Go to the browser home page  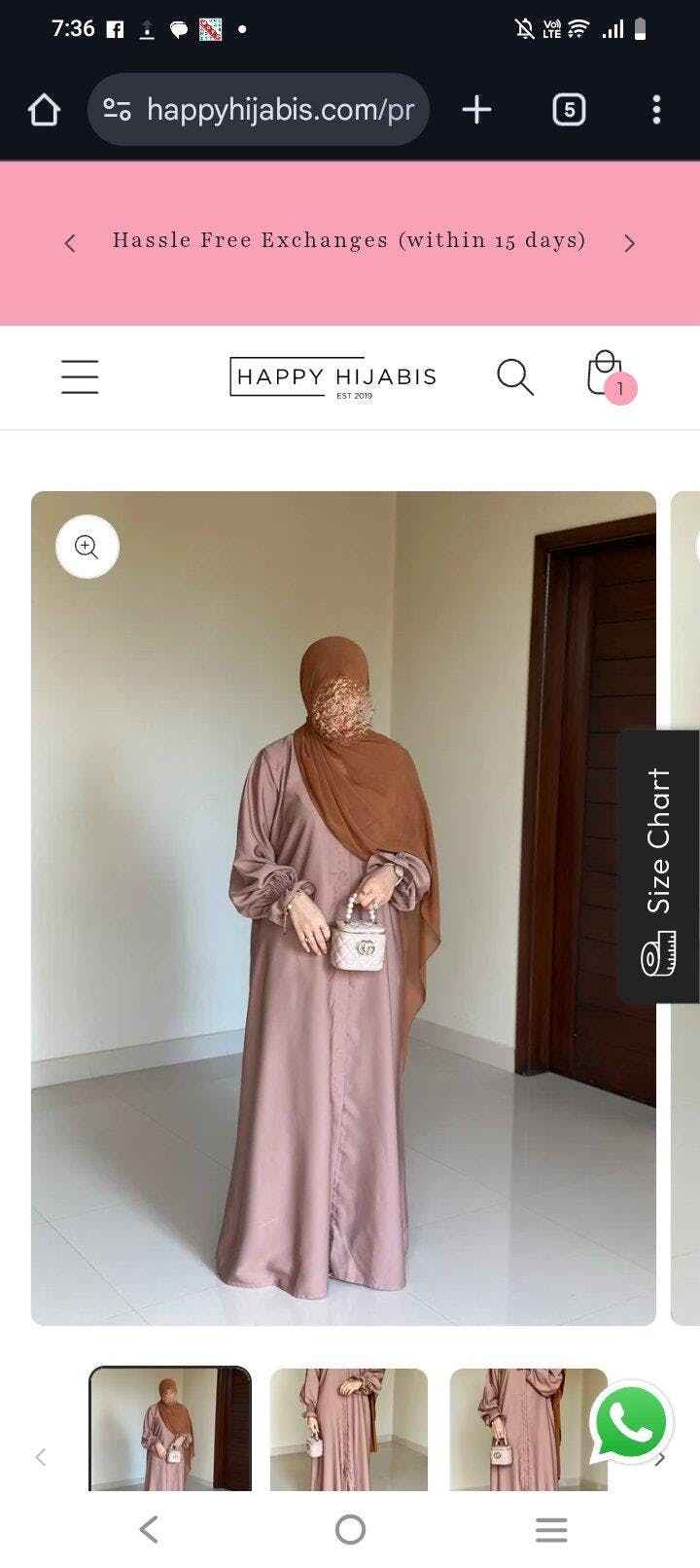click(44, 110)
